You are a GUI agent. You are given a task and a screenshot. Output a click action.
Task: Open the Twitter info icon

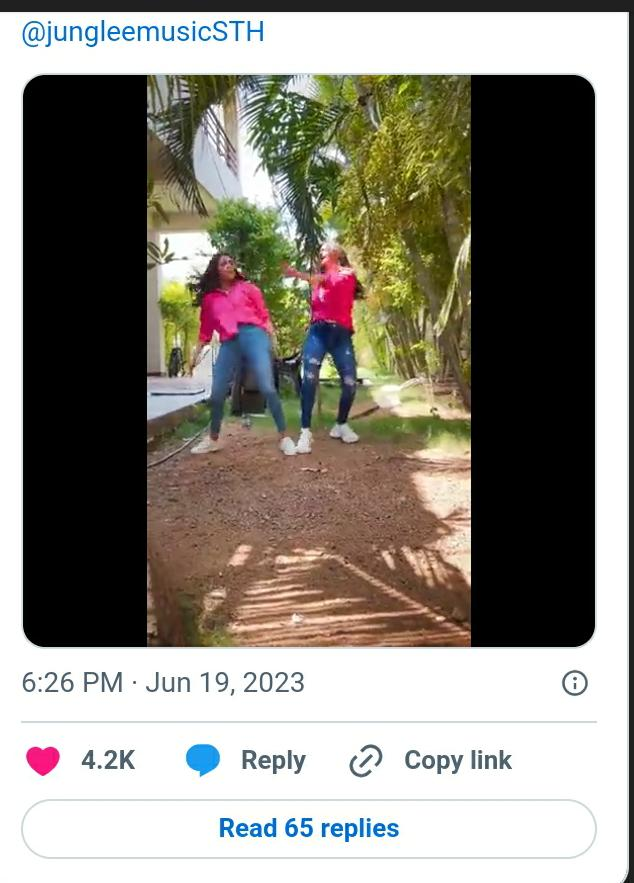(575, 683)
